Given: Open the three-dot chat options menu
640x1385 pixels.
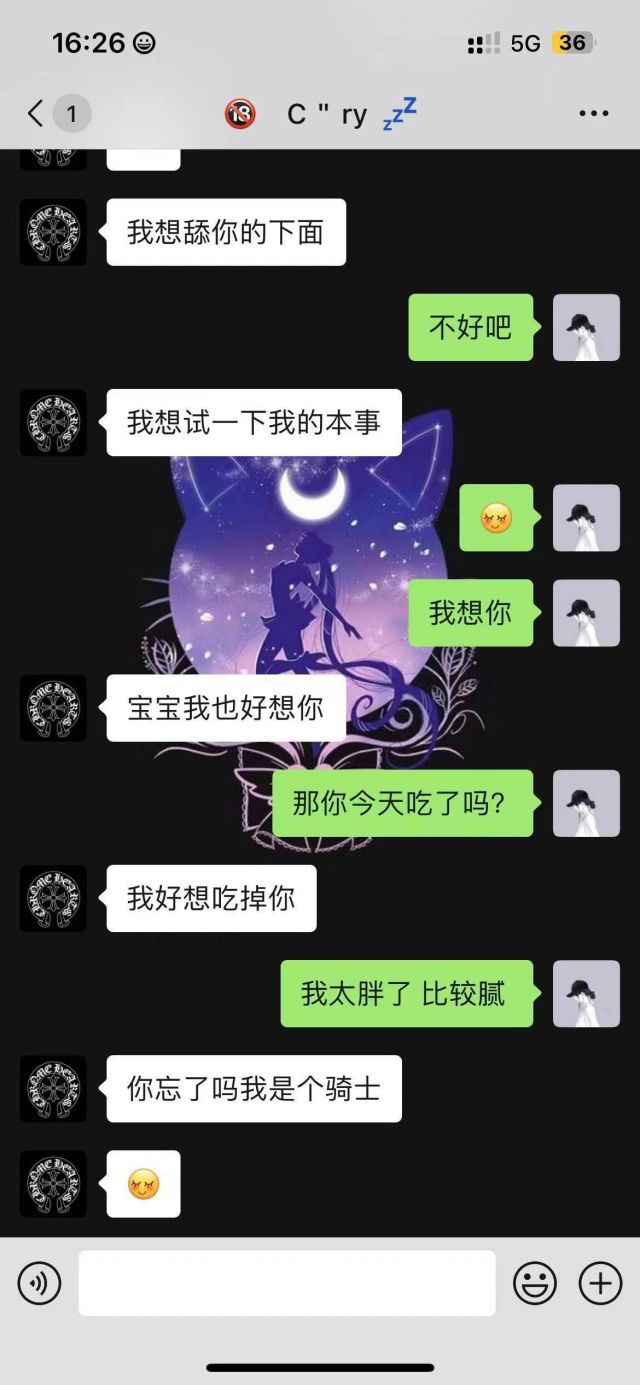Looking at the screenshot, I should click(x=593, y=114).
